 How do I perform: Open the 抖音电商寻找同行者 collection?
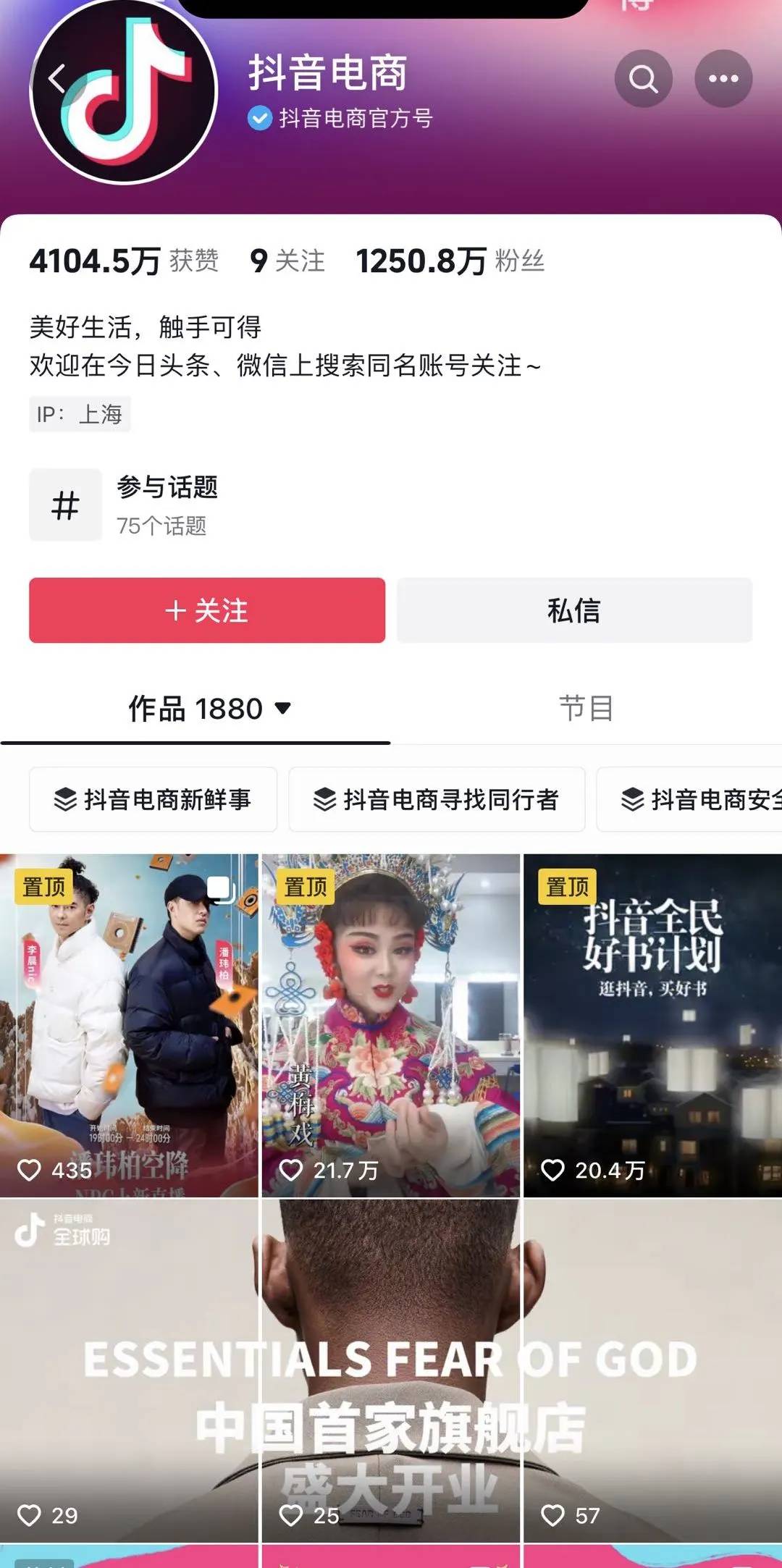pos(437,799)
